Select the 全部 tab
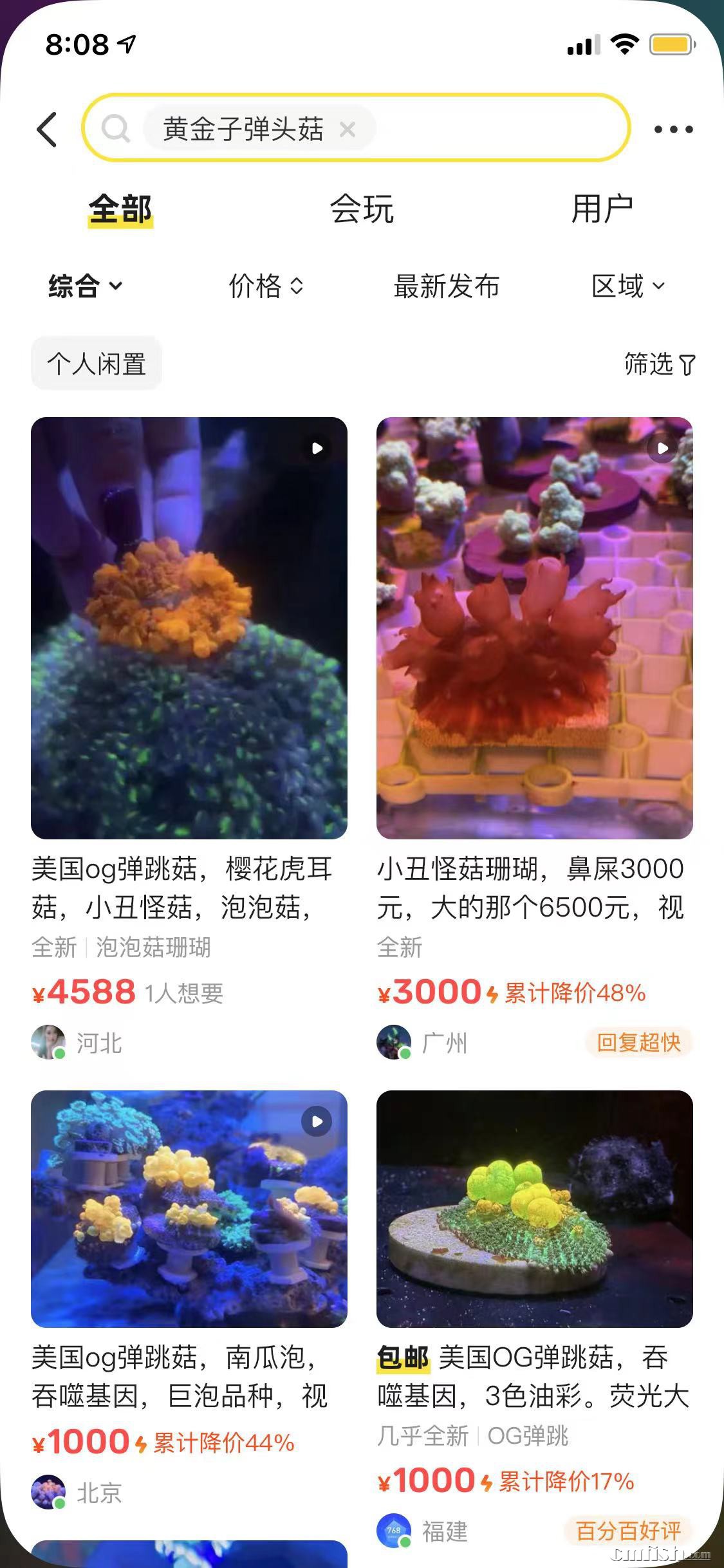 (121, 210)
